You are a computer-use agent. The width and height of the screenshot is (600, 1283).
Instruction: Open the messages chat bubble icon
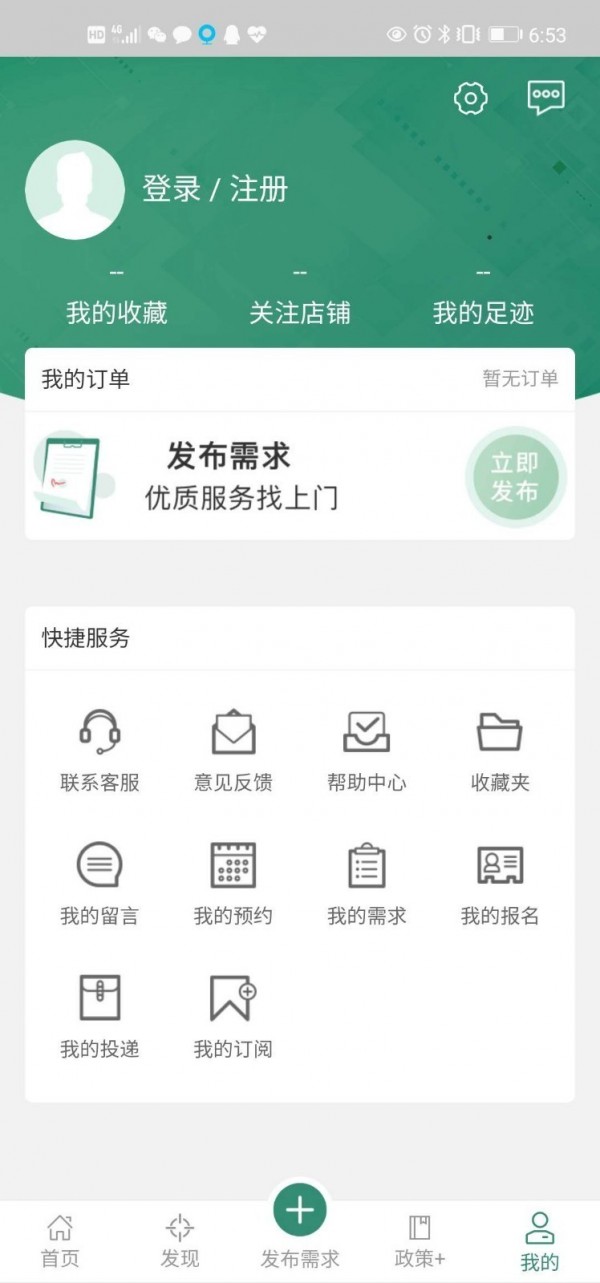pyautogui.click(x=545, y=98)
